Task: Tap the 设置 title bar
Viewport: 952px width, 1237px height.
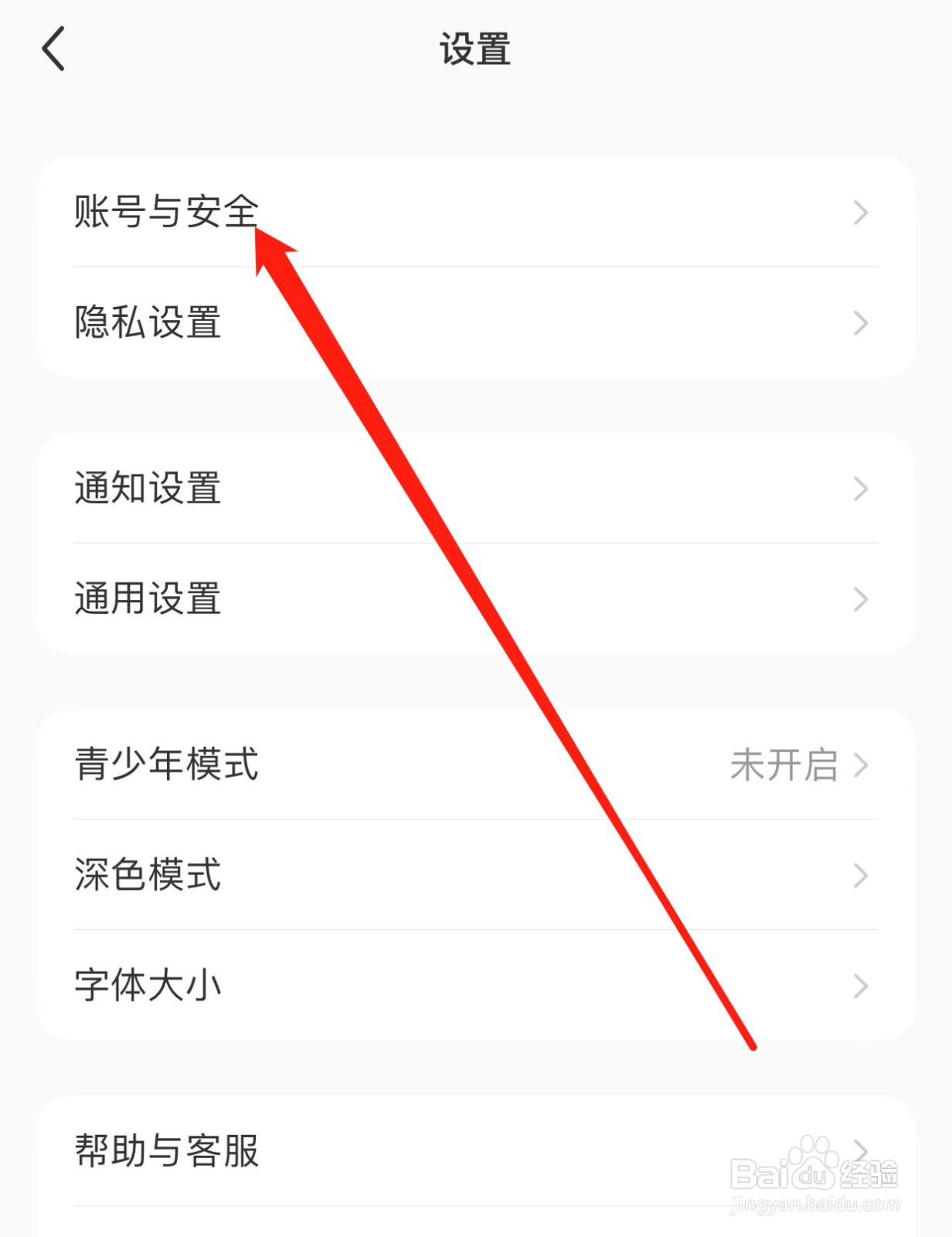Action: pos(476,48)
